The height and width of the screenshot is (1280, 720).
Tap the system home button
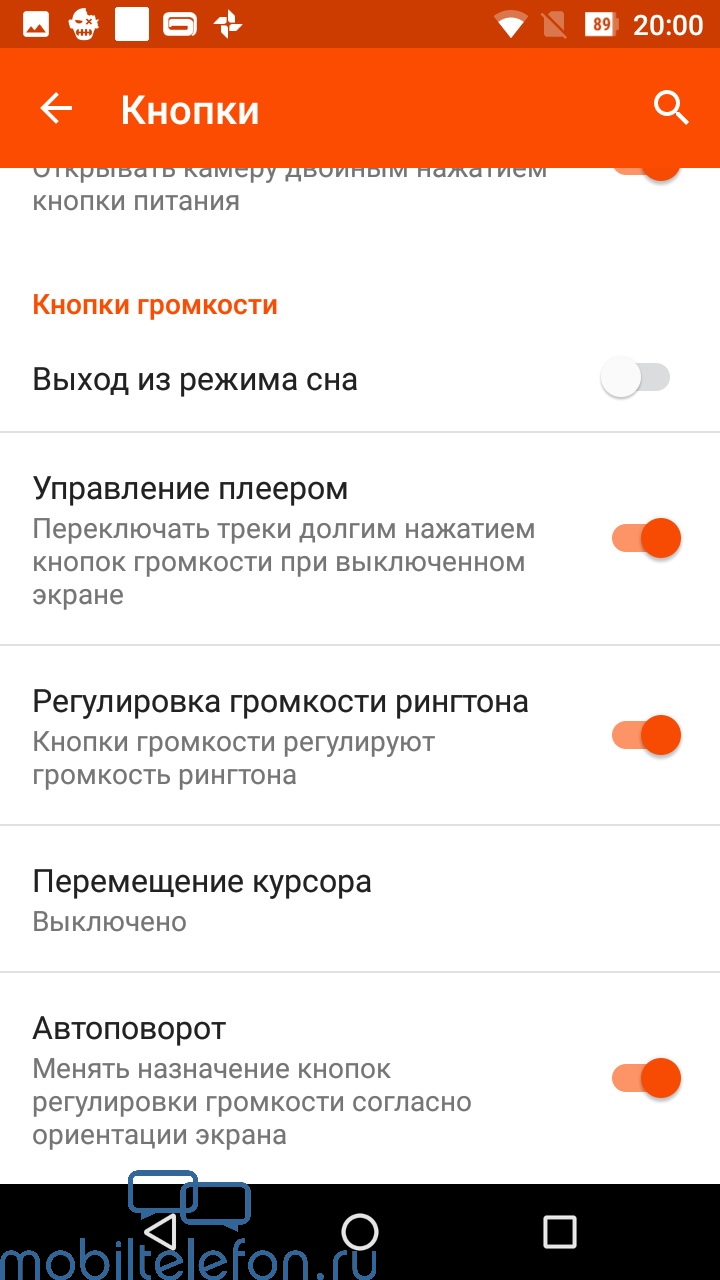pyautogui.click(x=360, y=1231)
